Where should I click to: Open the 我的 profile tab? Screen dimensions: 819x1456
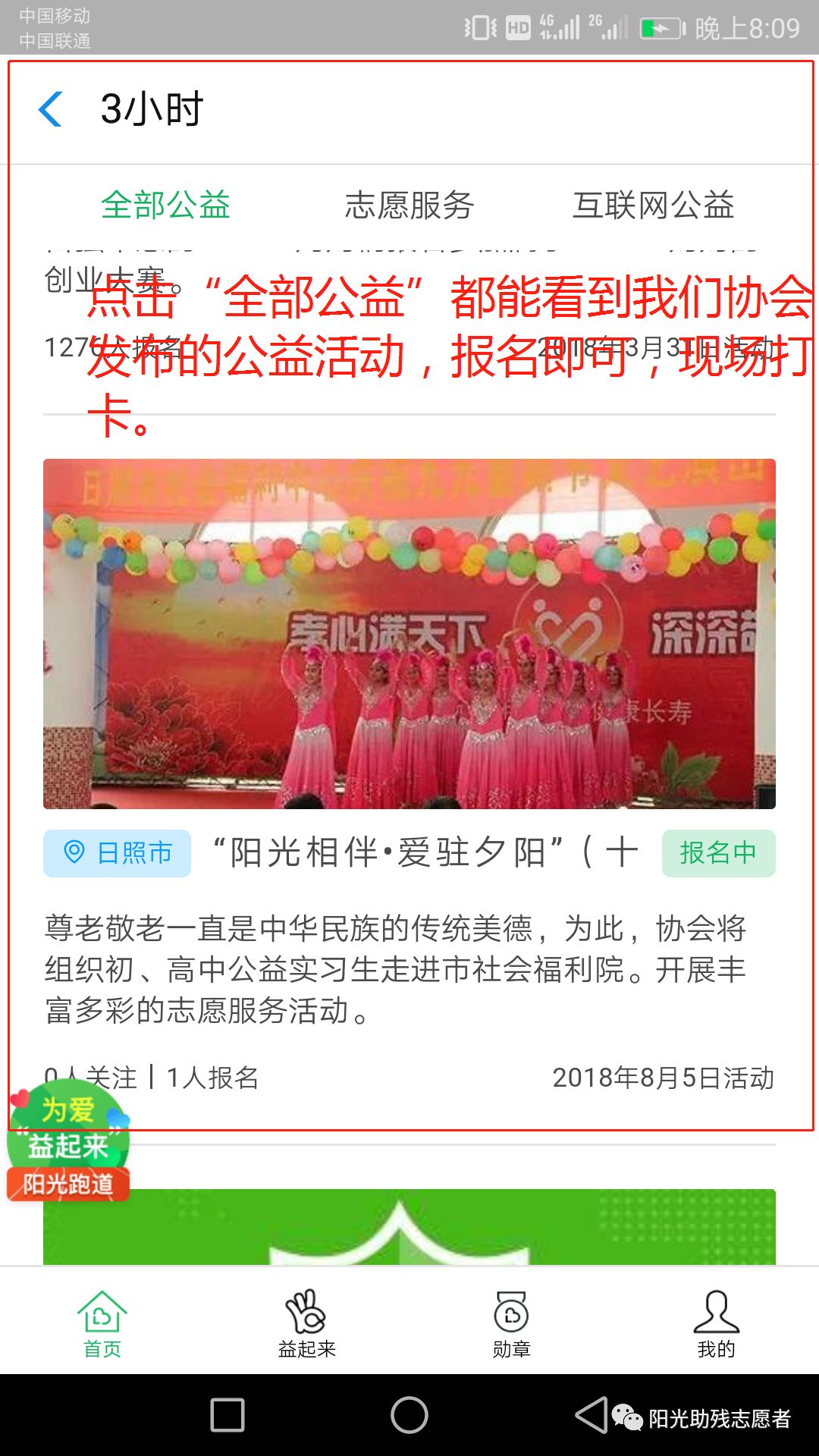[717, 1324]
